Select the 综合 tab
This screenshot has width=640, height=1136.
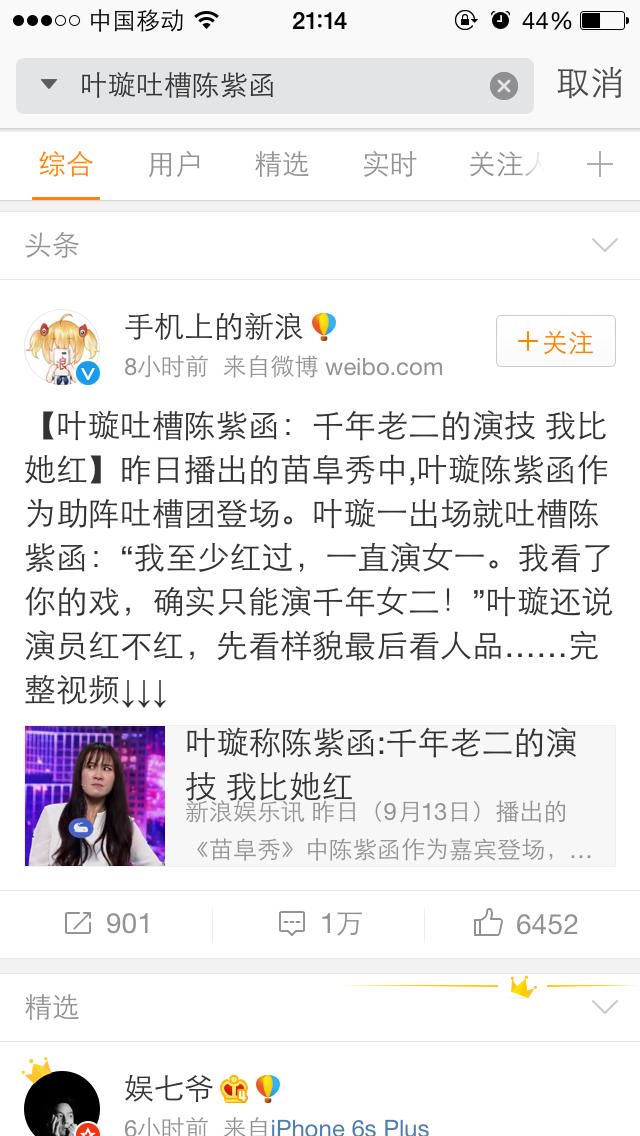tap(66, 165)
